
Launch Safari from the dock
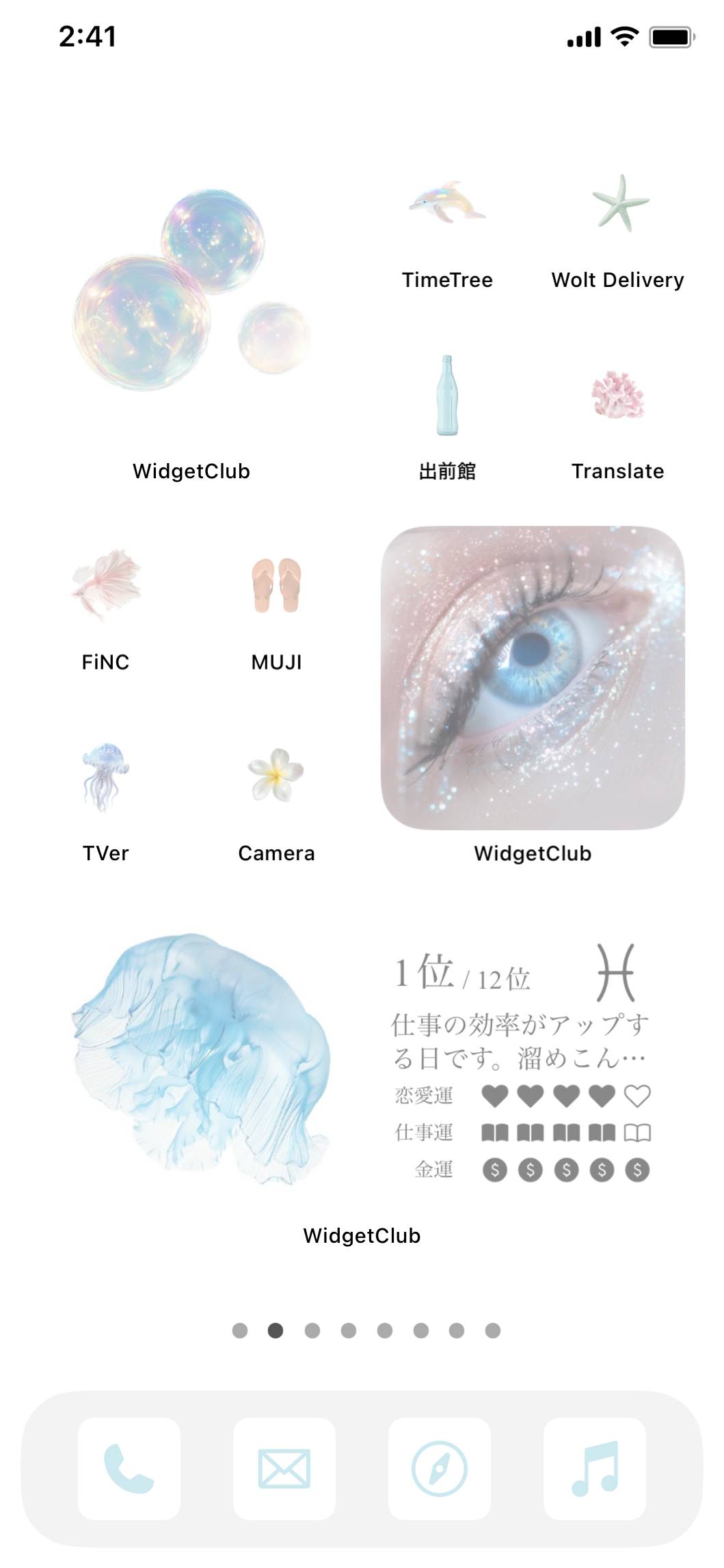(x=440, y=1468)
